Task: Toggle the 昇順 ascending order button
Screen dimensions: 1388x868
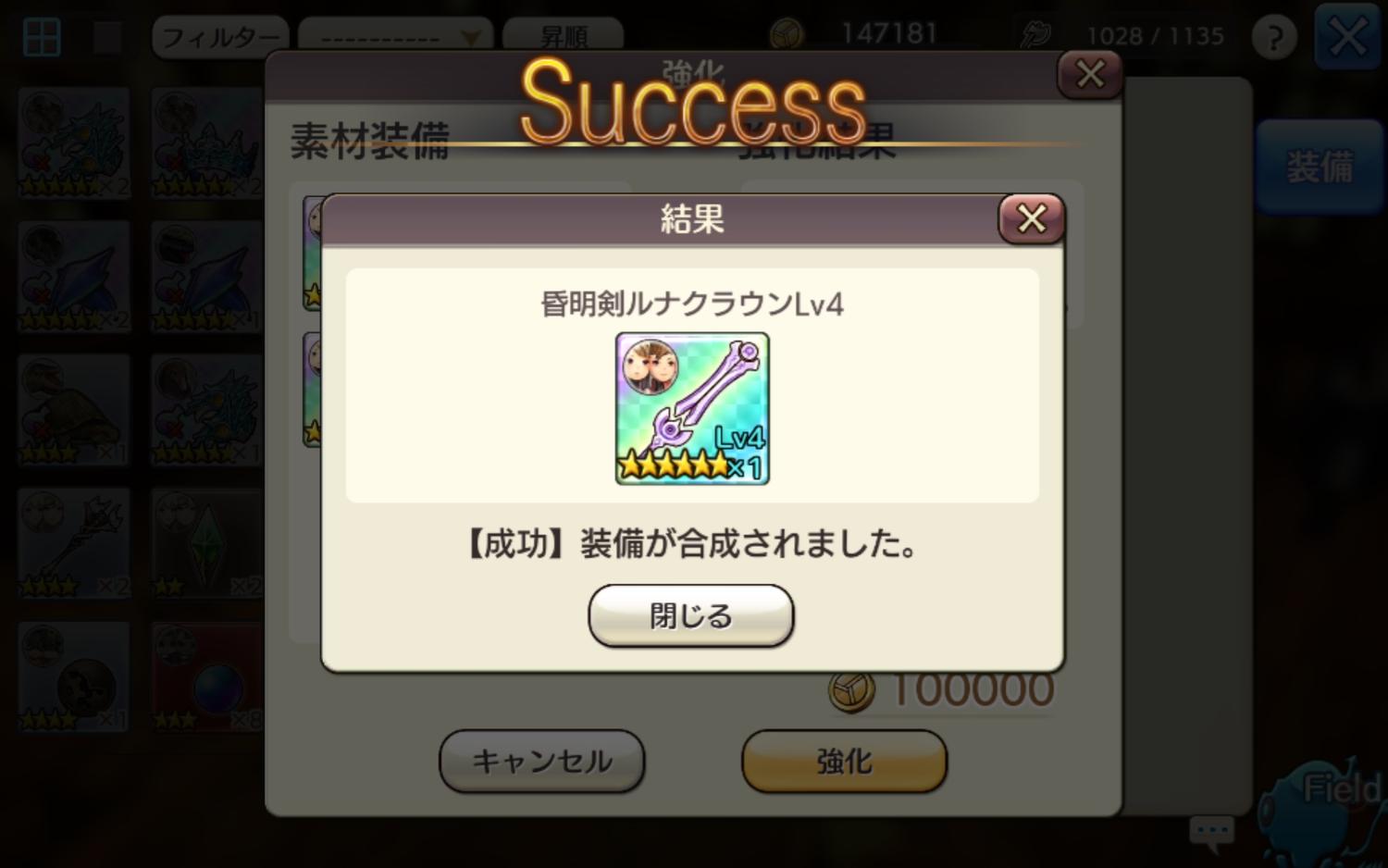Action: click(x=563, y=37)
